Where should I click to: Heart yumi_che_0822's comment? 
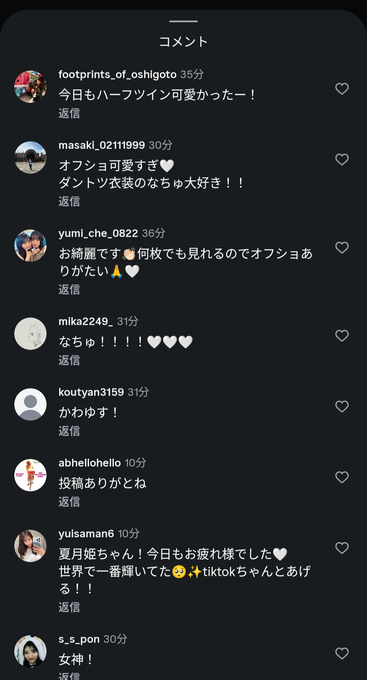(x=342, y=248)
